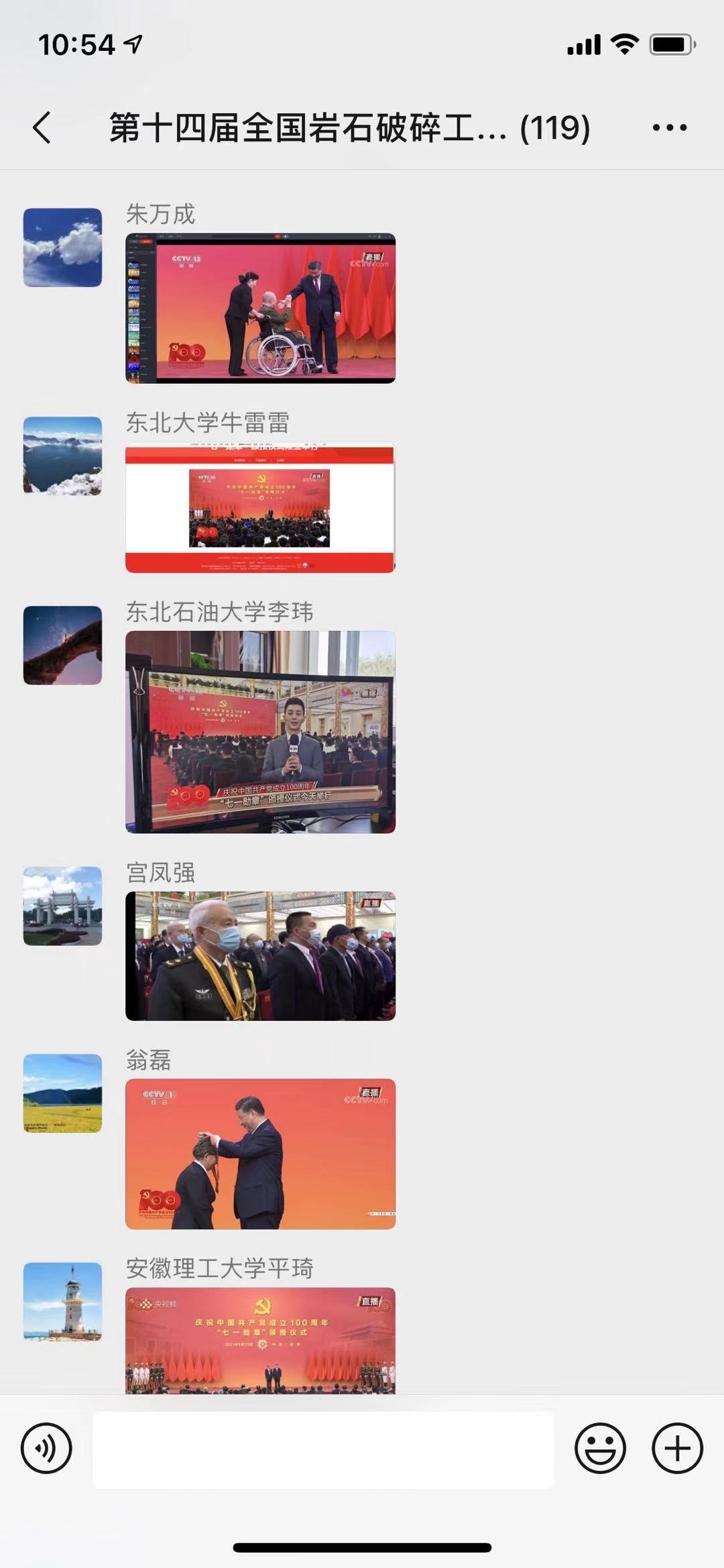Viewport: 724px width, 1568px height.
Task: Go back to the chat list
Action: pos(42,127)
